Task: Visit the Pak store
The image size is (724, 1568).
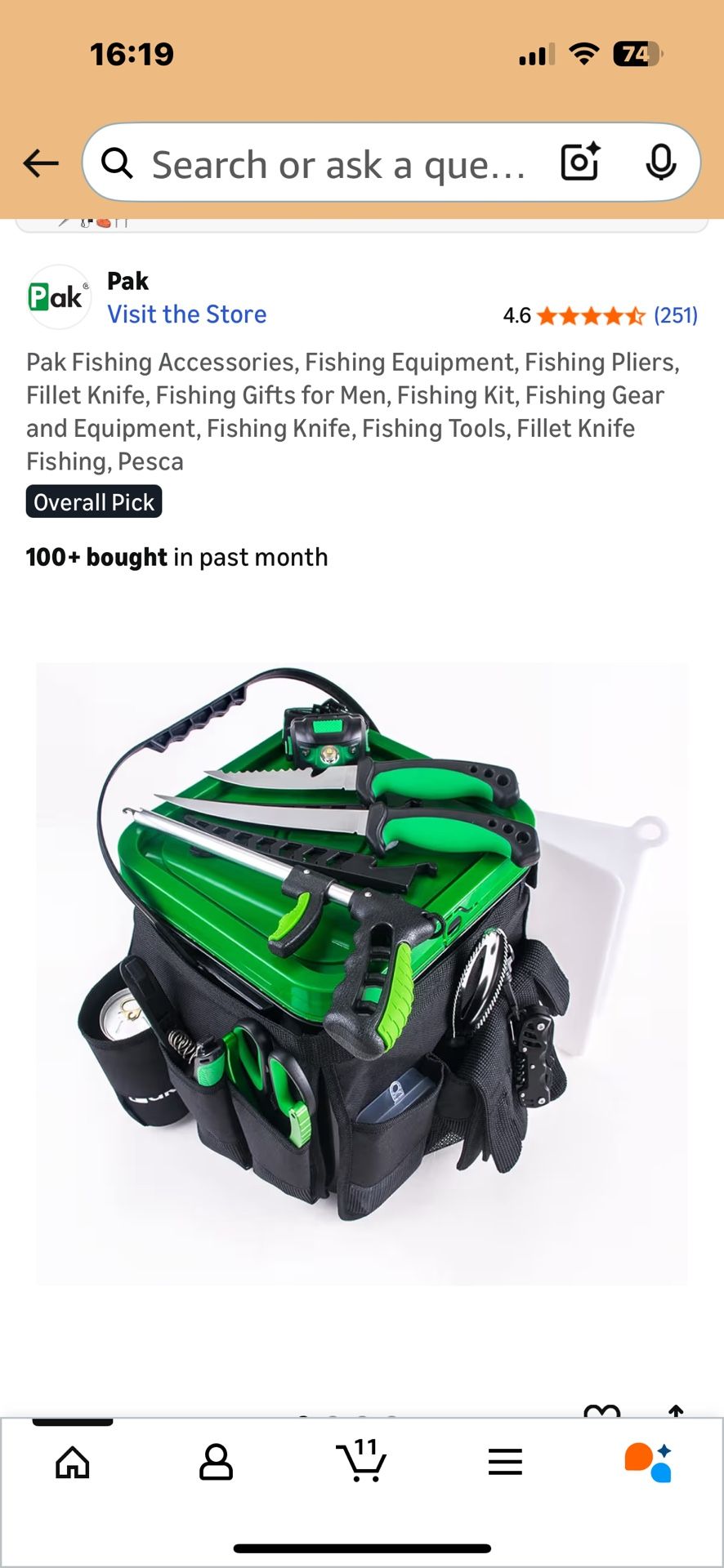Action: [187, 314]
